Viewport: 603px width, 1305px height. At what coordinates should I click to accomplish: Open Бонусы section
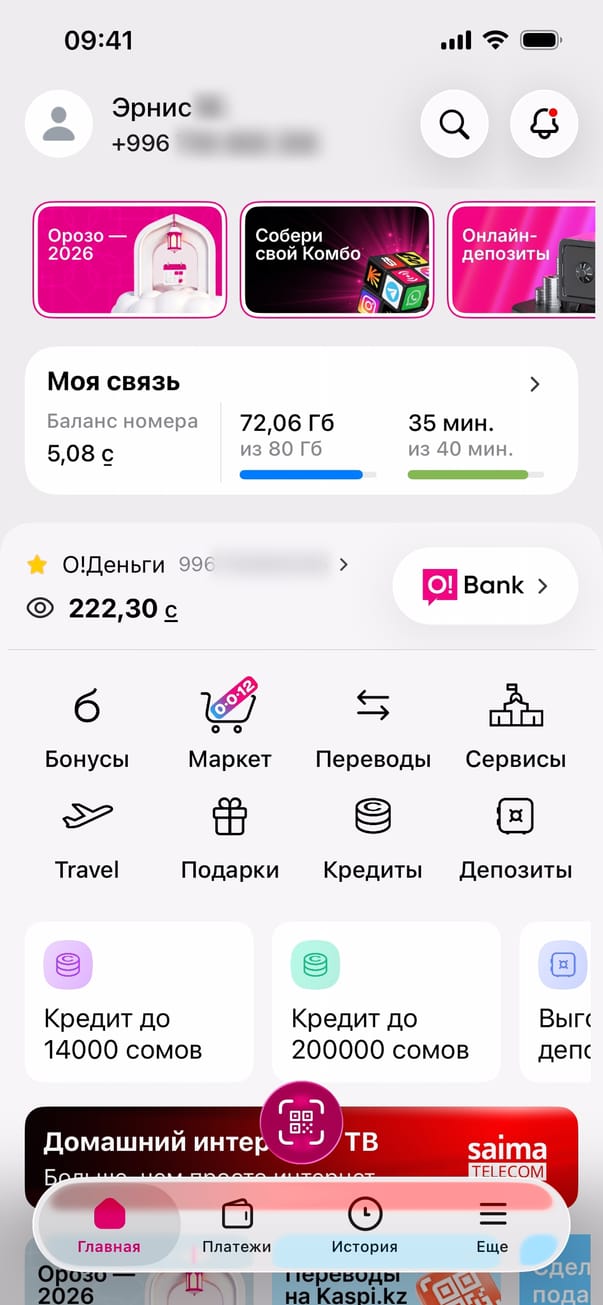pos(87,728)
